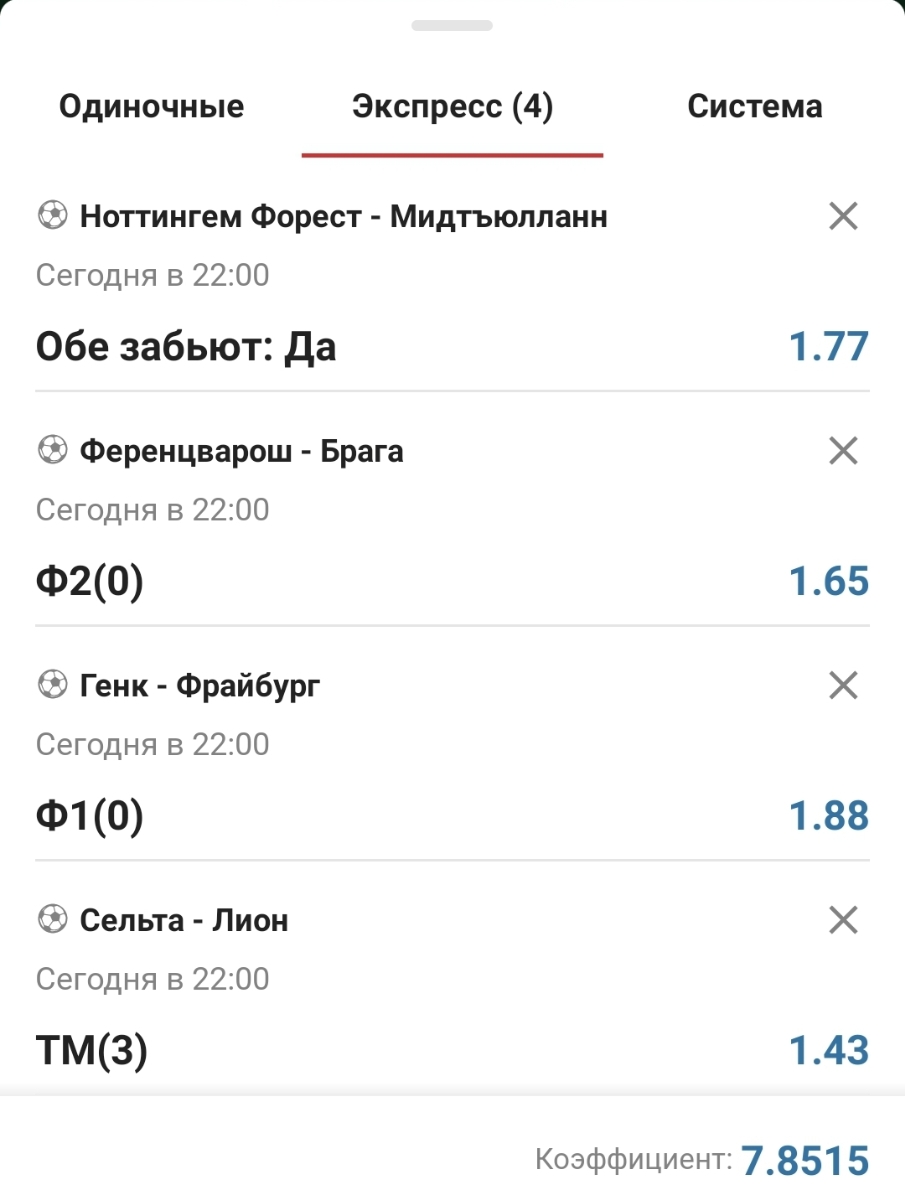Switch to the Одиночные tab
This screenshot has height=1200, width=905.
pos(151,107)
